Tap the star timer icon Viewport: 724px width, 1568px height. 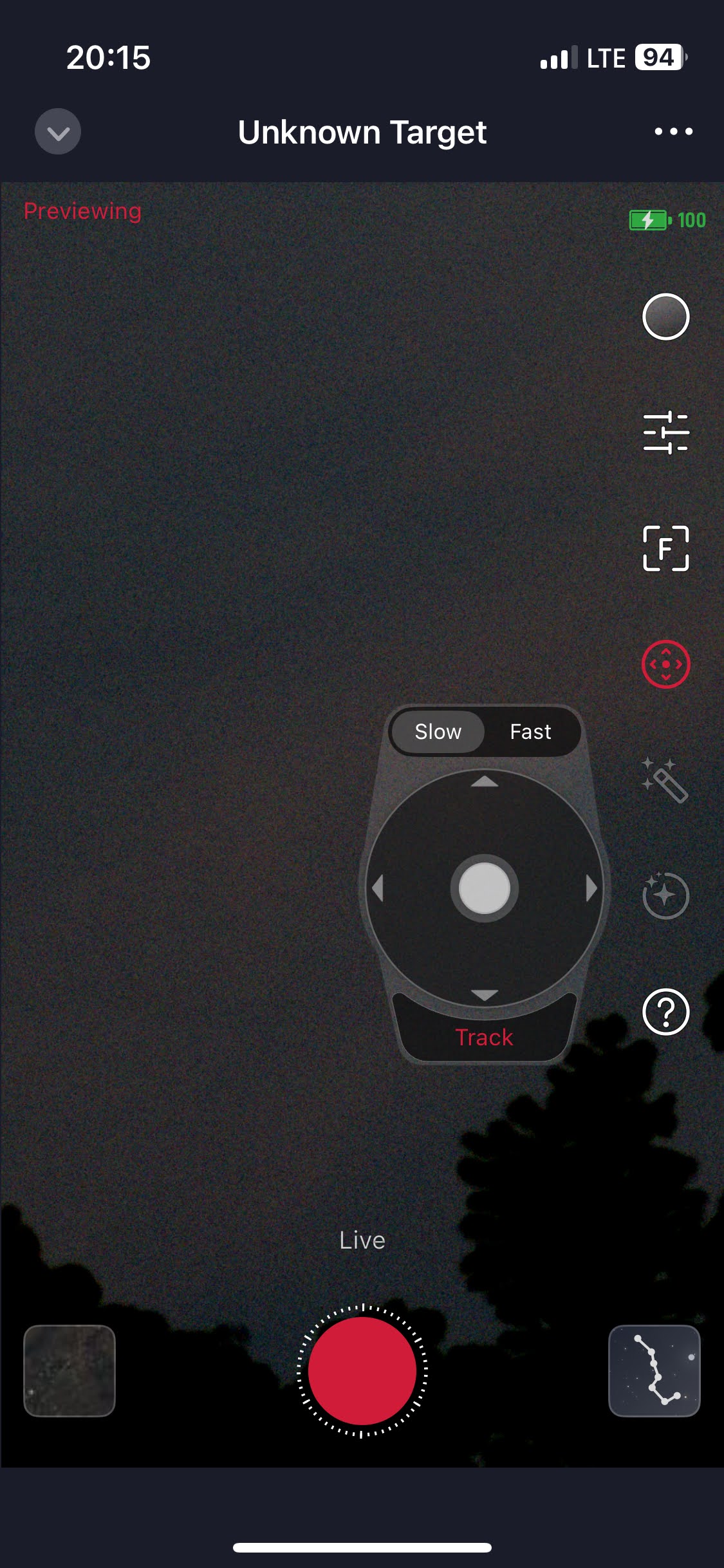[666, 895]
